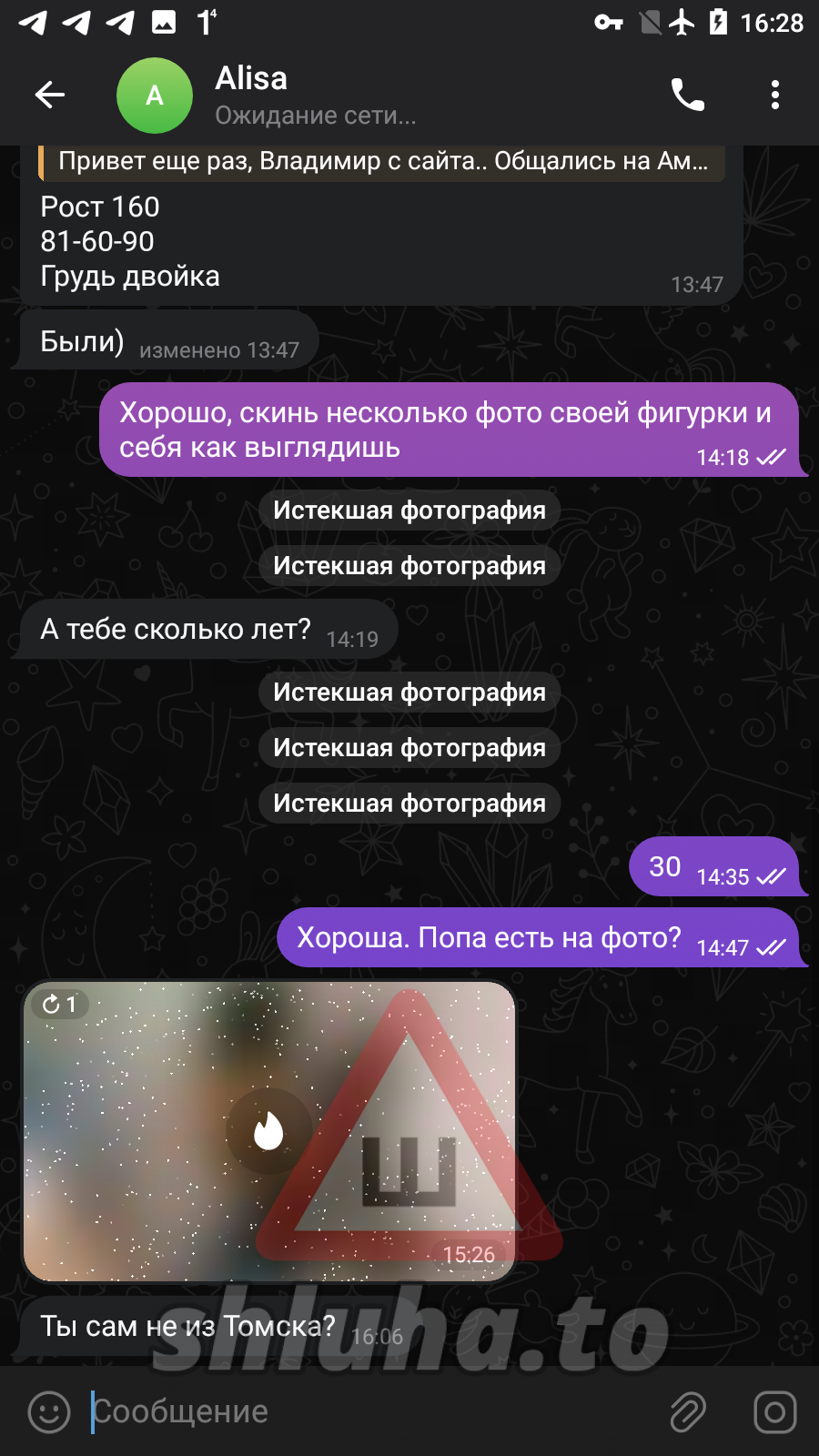This screenshot has height=1456, width=819.
Task: Attach a file with the paperclip
Action: [688, 1411]
